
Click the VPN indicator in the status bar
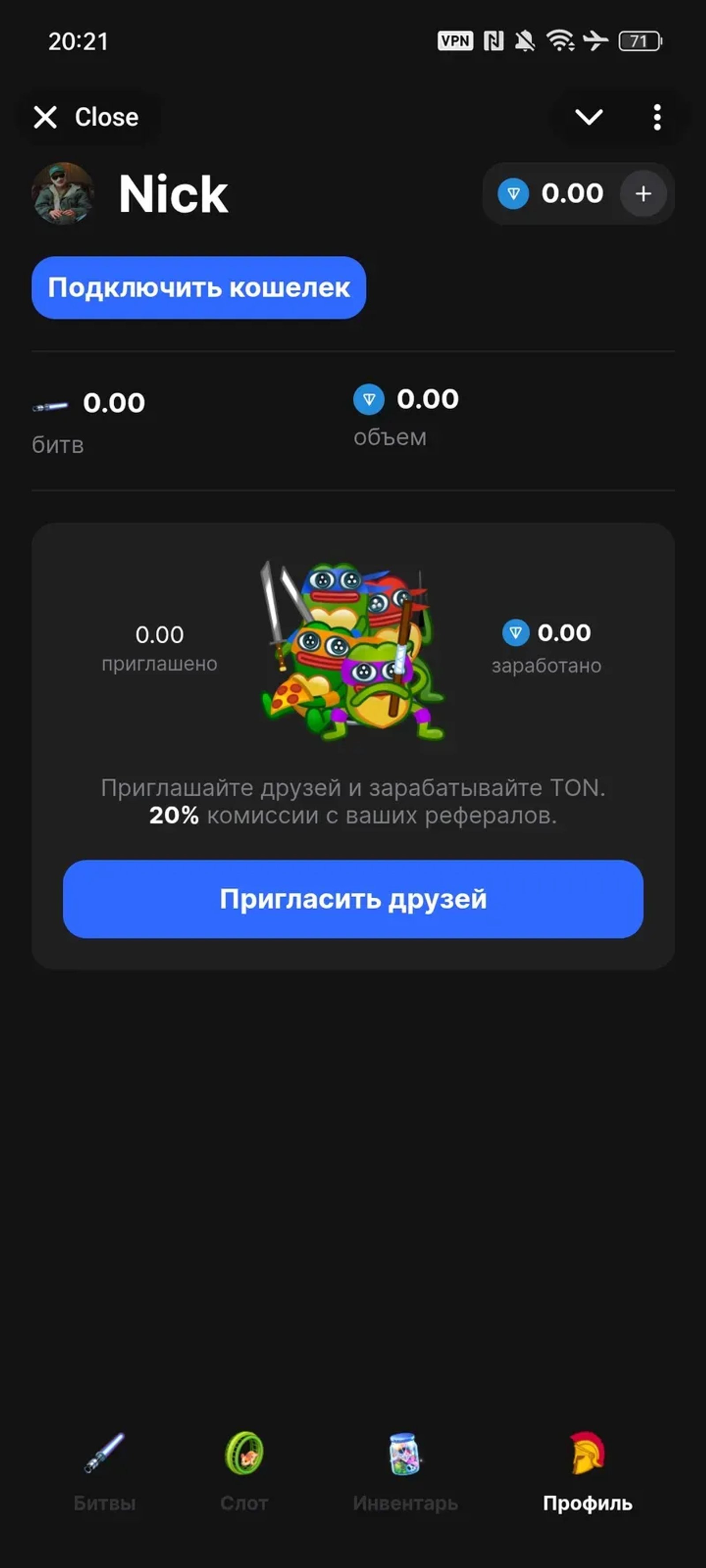456,40
